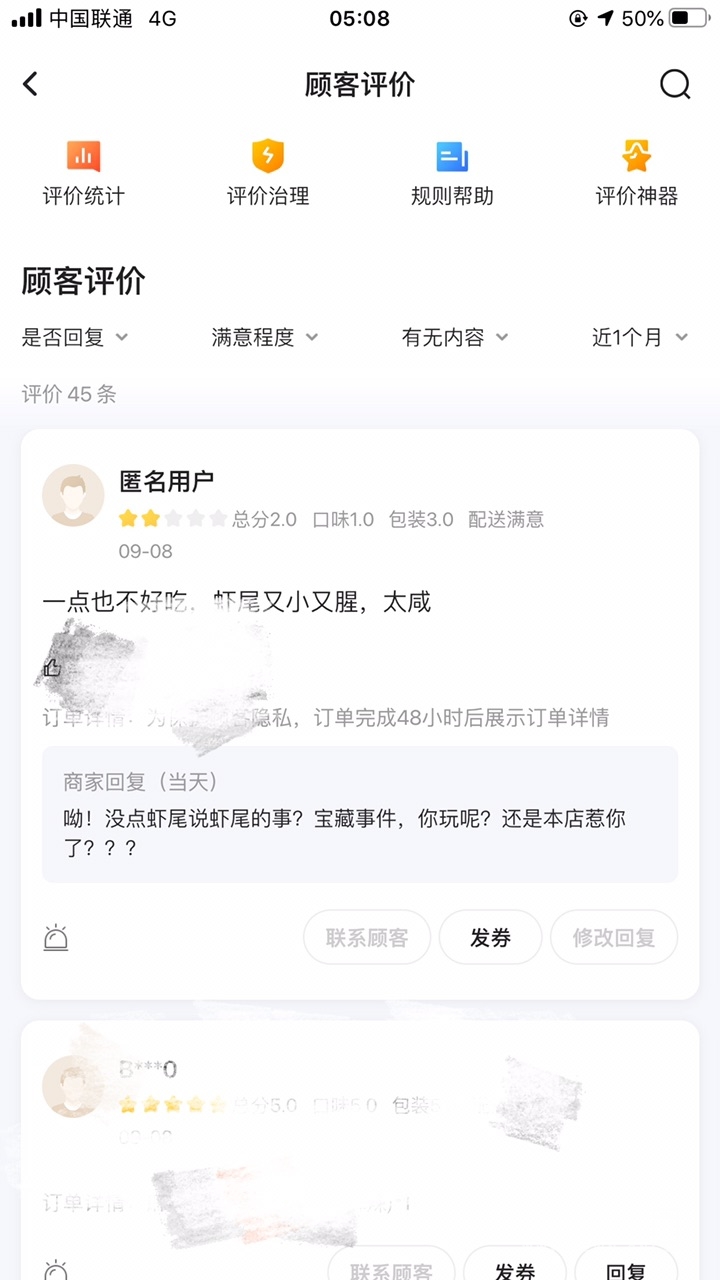This screenshot has width=720, height=1280.
Task: Go back from 顾客评价 page
Action: click(x=31, y=85)
